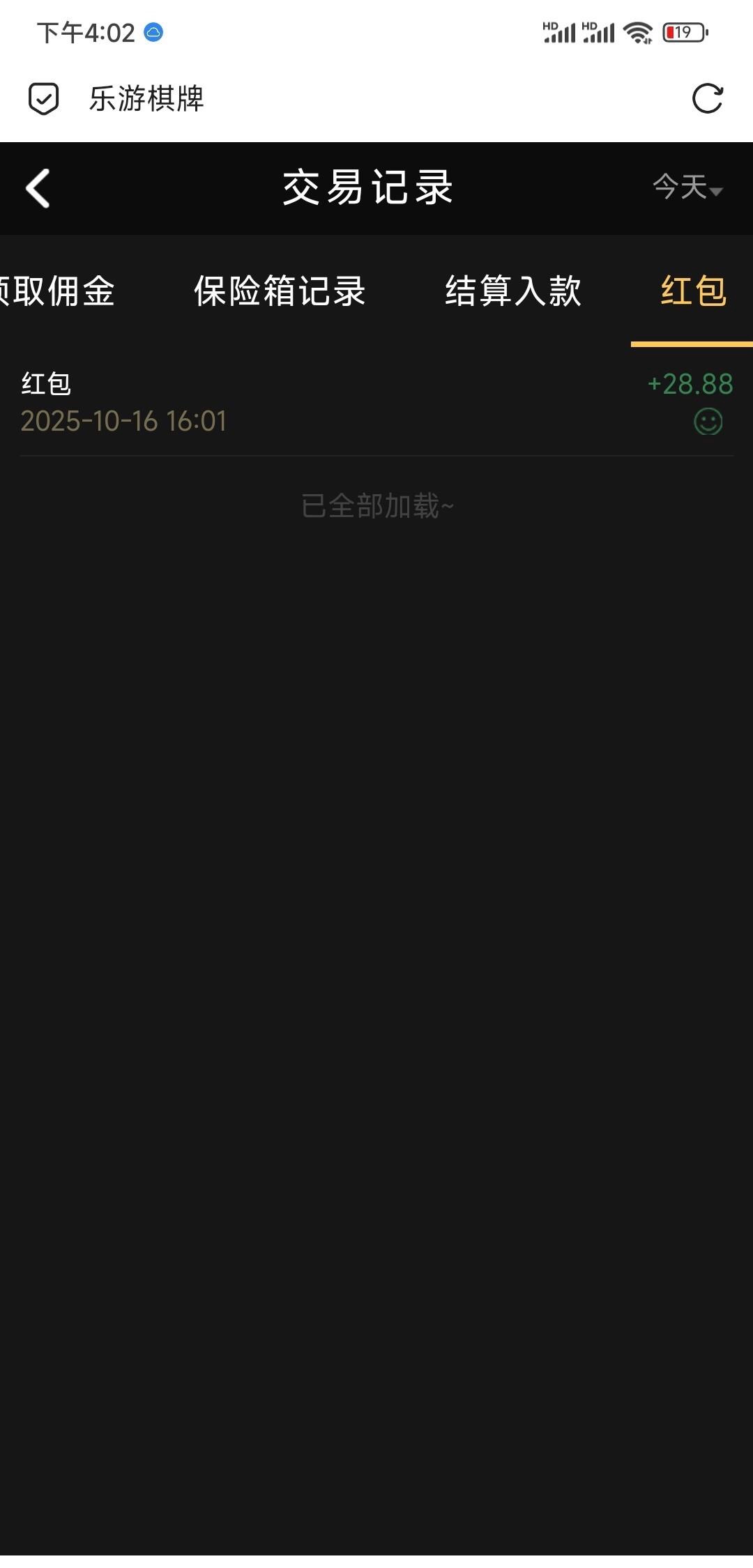Tap the site security shield icon
This screenshot has width=753, height=1568.
click(x=43, y=98)
